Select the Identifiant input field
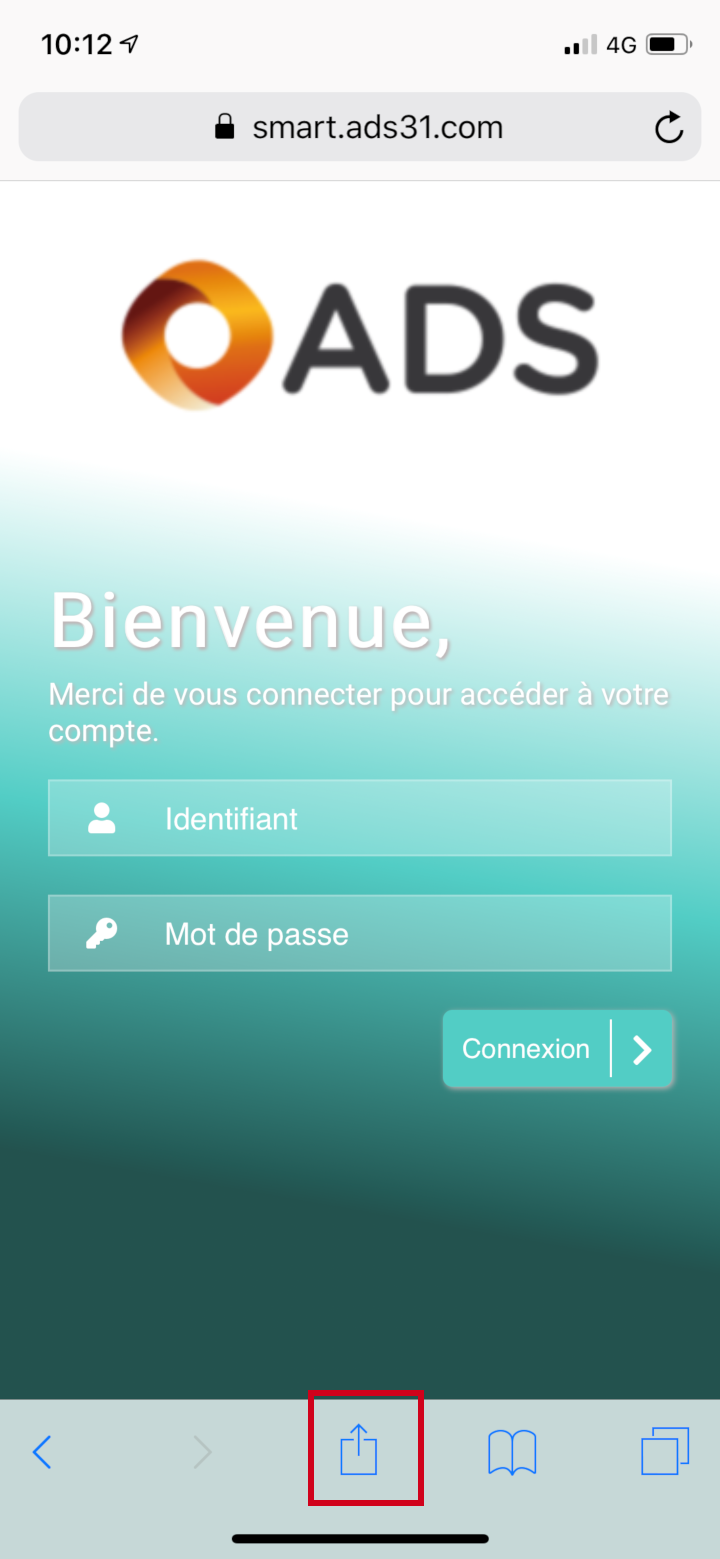The image size is (720, 1559). [360, 817]
